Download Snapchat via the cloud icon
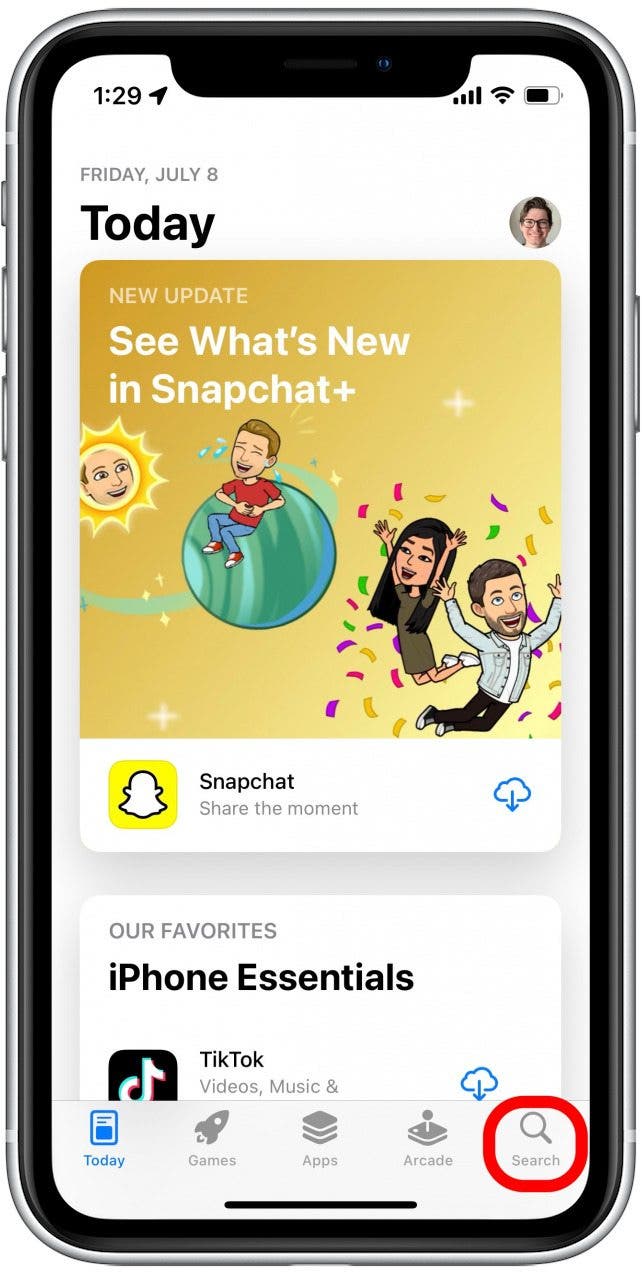Image resolution: width=642 pixels, height=1274 pixels. pos(512,795)
